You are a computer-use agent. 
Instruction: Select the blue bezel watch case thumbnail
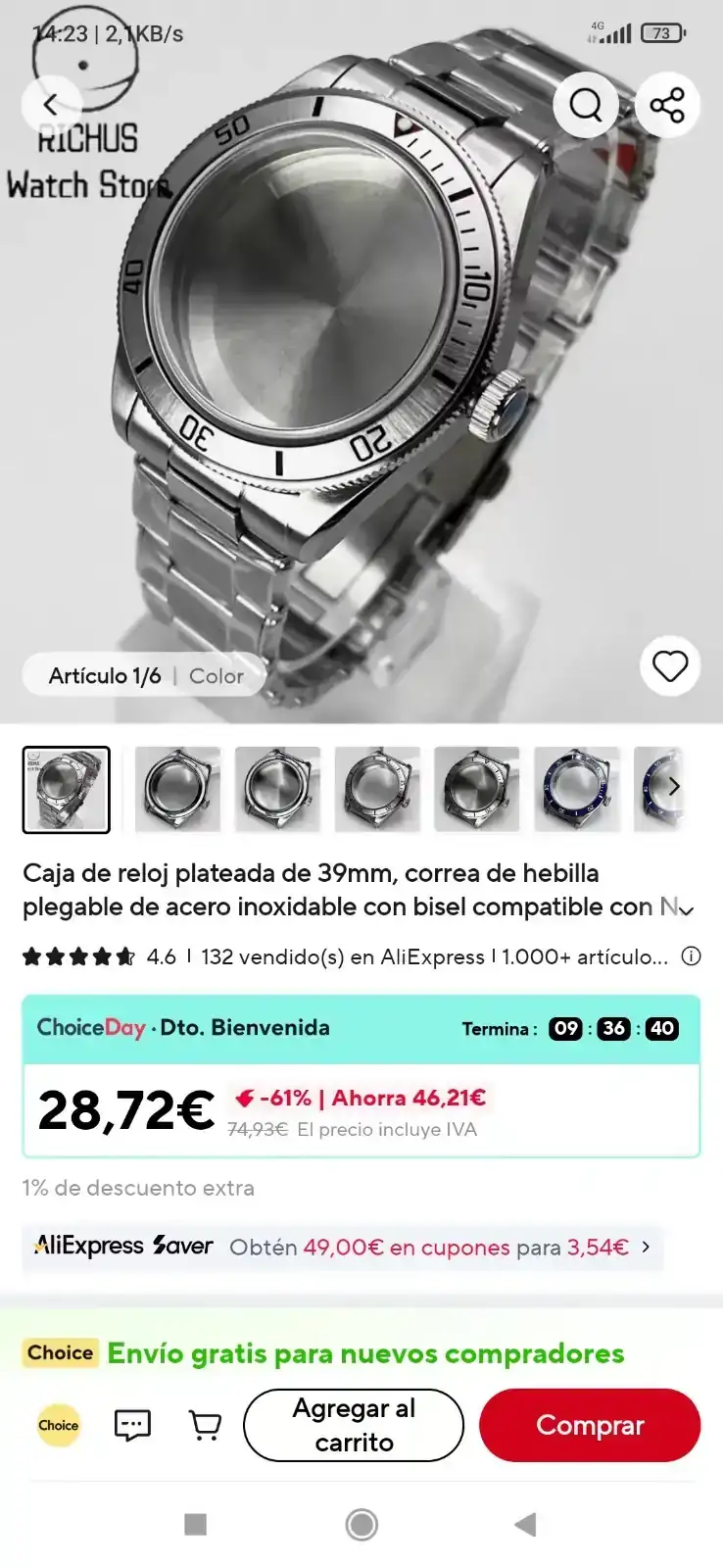coord(577,789)
